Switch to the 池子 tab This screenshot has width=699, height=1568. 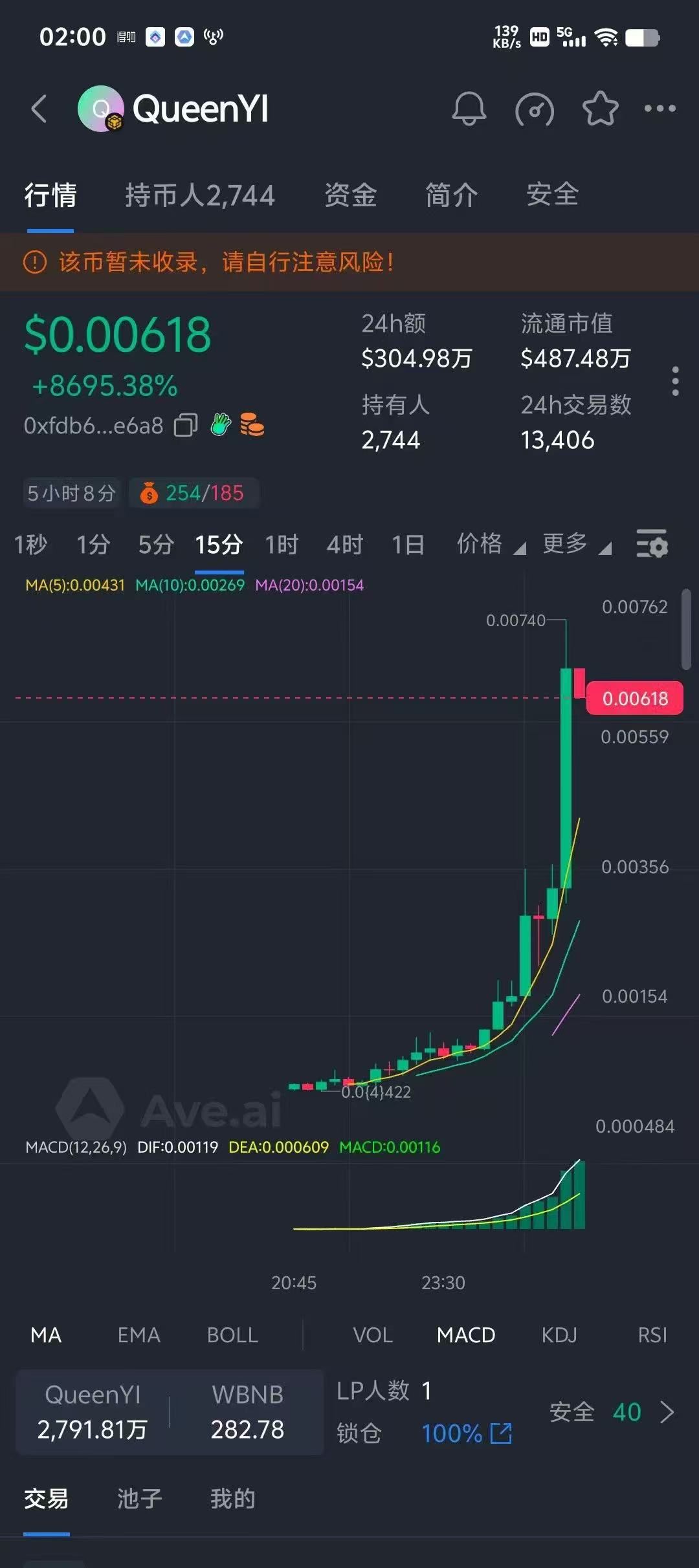pyautogui.click(x=139, y=1498)
